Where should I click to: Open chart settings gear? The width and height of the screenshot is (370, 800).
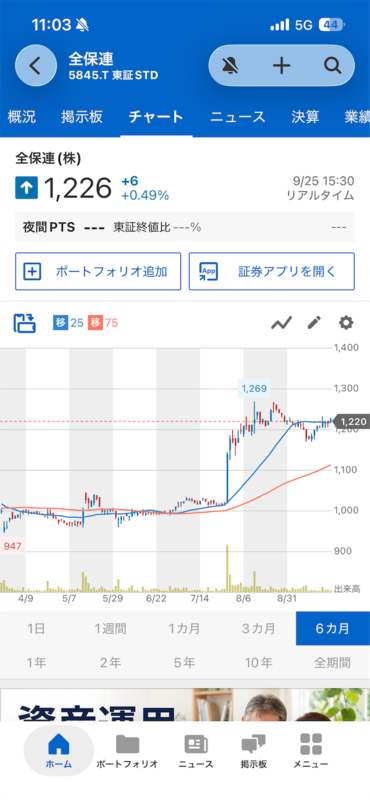pyautogui.click(x=346, y=322)
